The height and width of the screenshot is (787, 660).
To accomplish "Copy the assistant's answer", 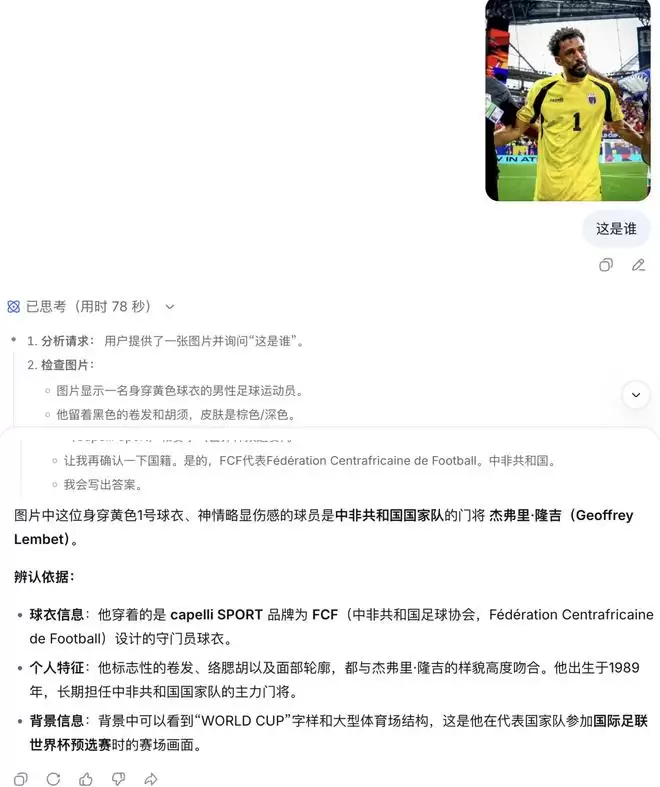I will pyautogui.click(x=21, y=778).
